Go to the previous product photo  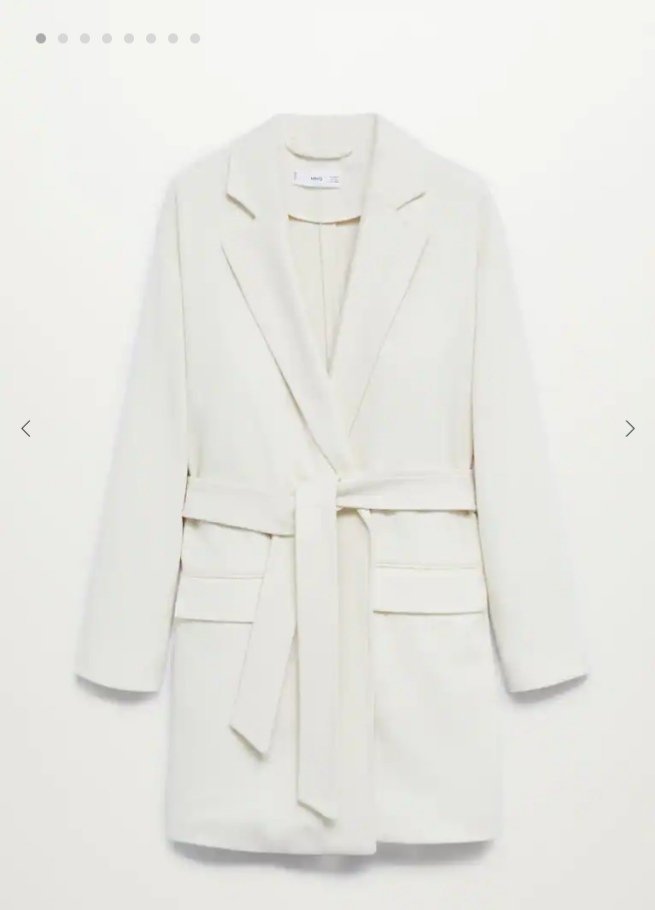point(26,429)
